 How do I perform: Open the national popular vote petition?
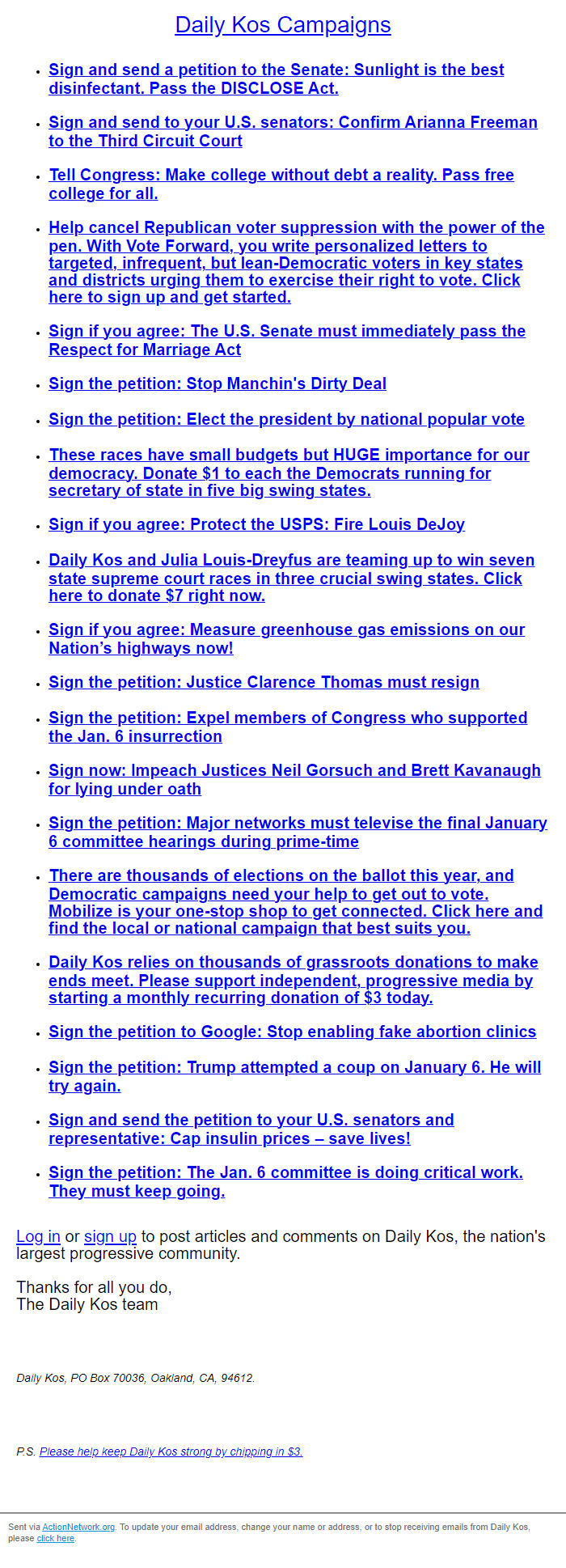tap(285, 420)
